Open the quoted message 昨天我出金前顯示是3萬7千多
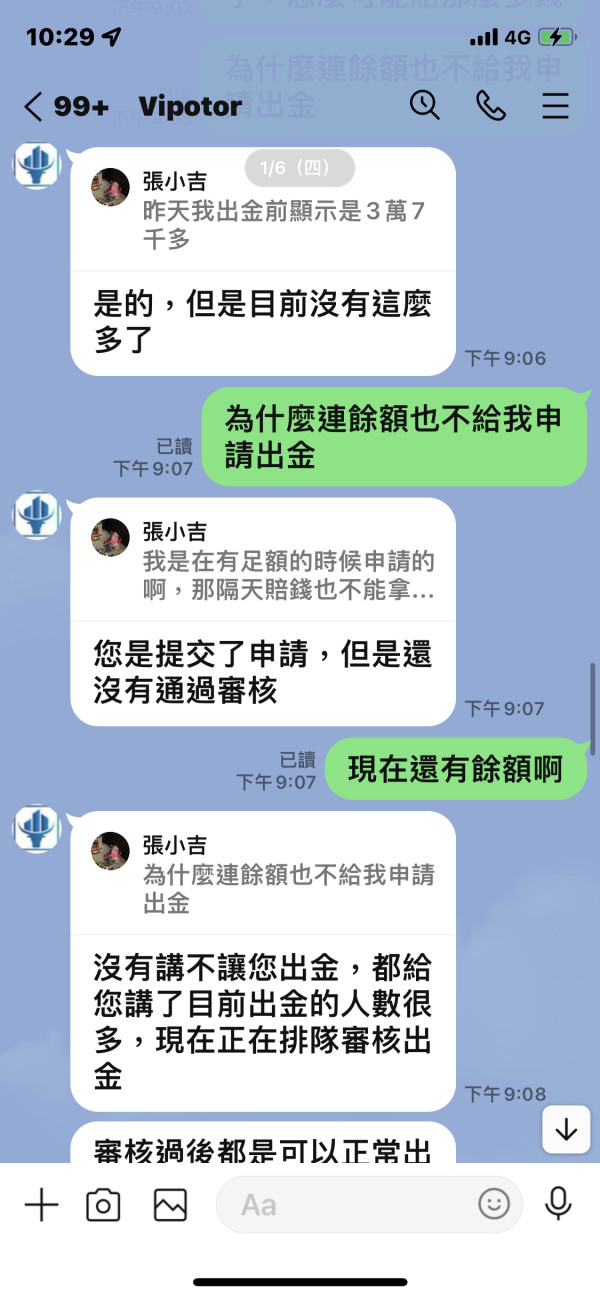The image size is (600, 1299). (x=263, y=212)
